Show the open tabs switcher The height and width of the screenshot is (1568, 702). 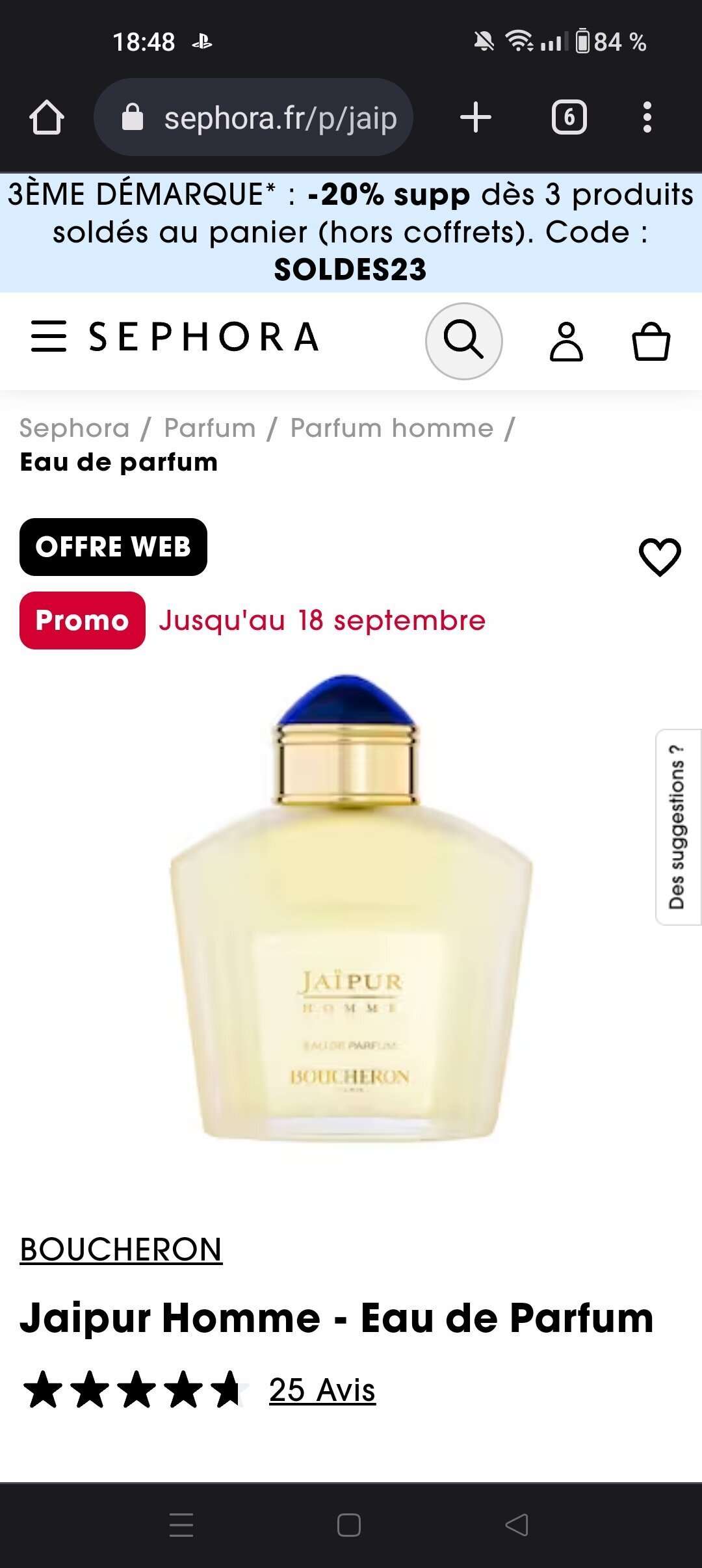coord(569,118)
